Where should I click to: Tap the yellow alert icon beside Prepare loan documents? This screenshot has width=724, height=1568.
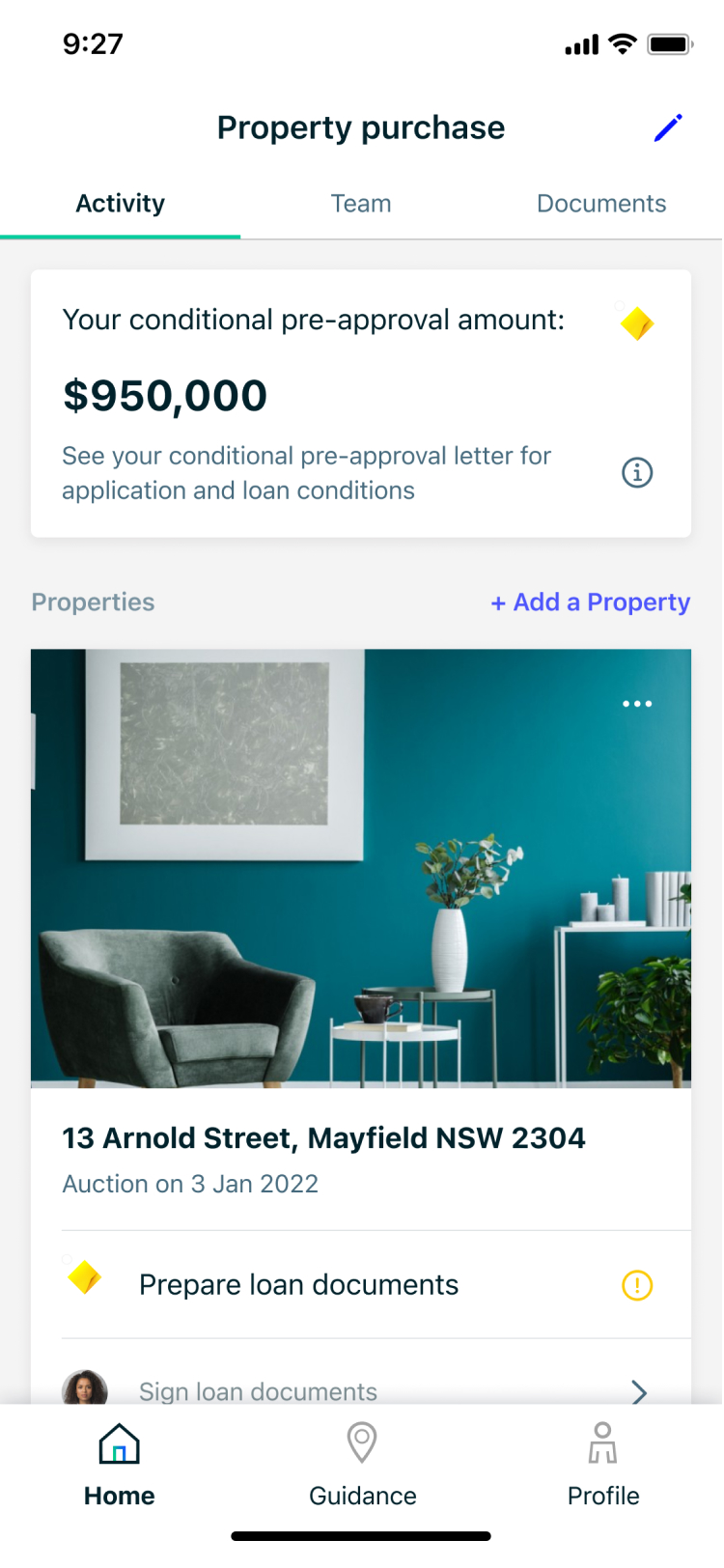coord(636,1285)
